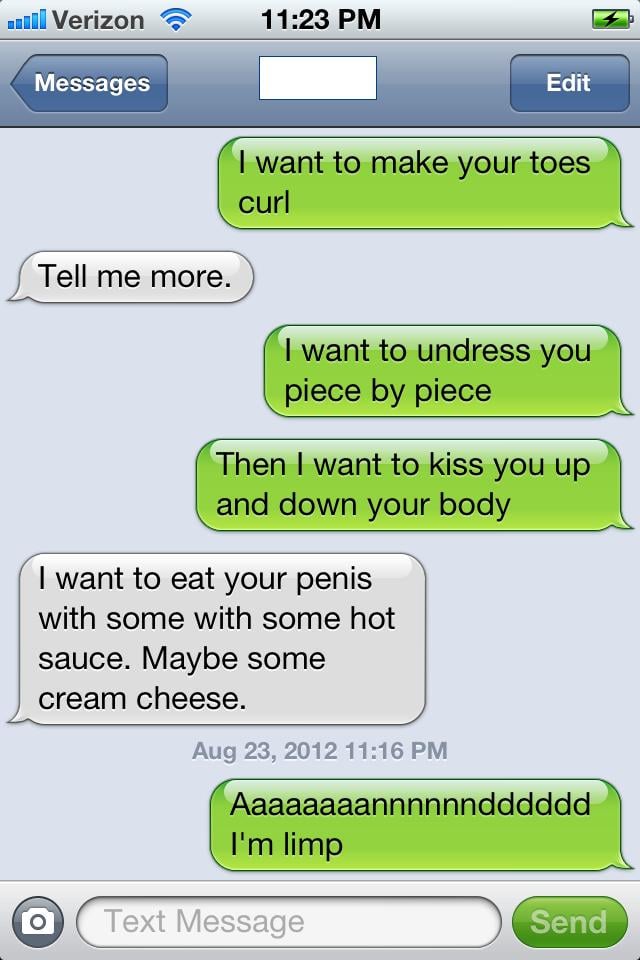Screen dimensions: 640x960
Task: Go back to the Messages list
Action: click(90, 83)
